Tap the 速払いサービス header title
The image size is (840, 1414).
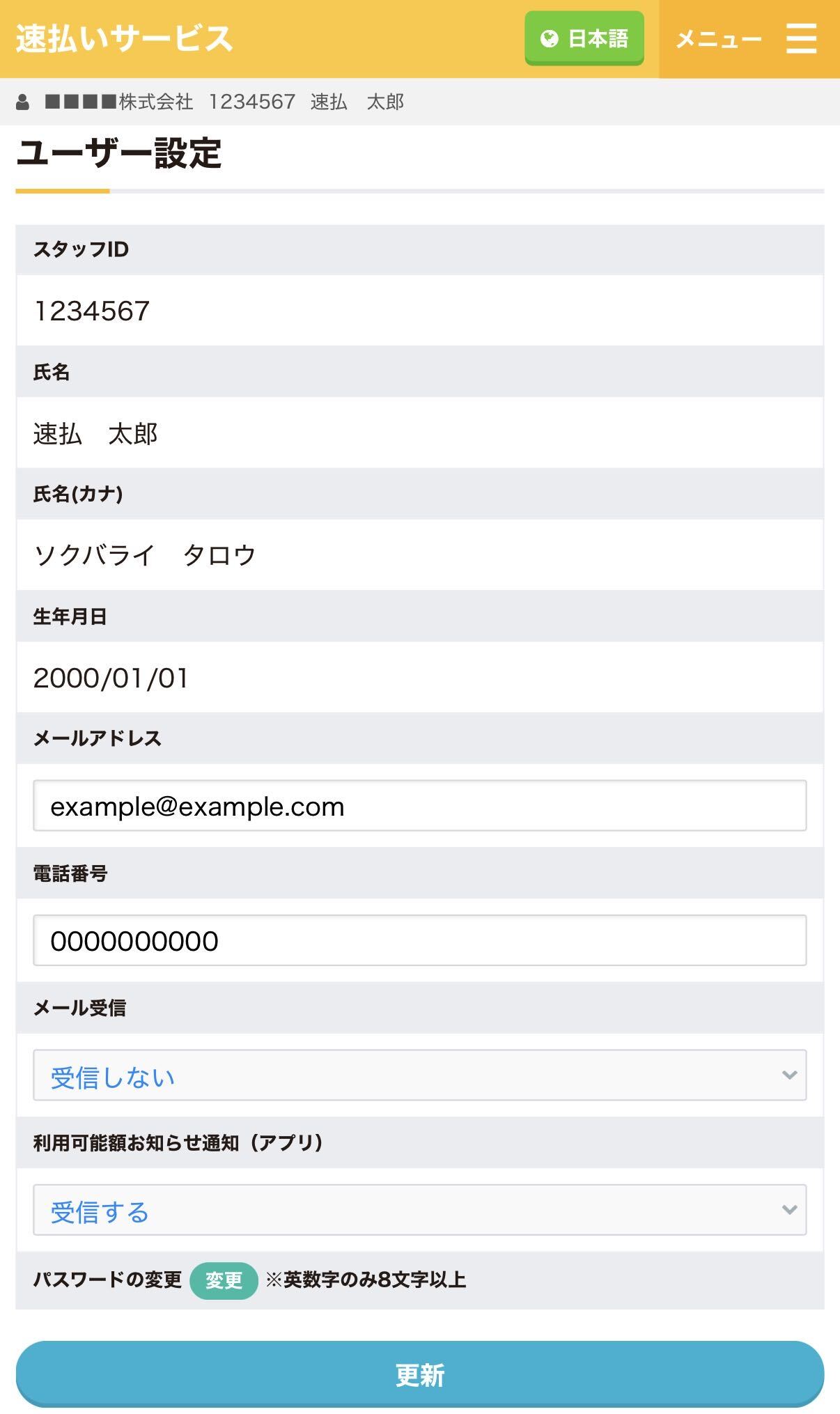[124, 38]
